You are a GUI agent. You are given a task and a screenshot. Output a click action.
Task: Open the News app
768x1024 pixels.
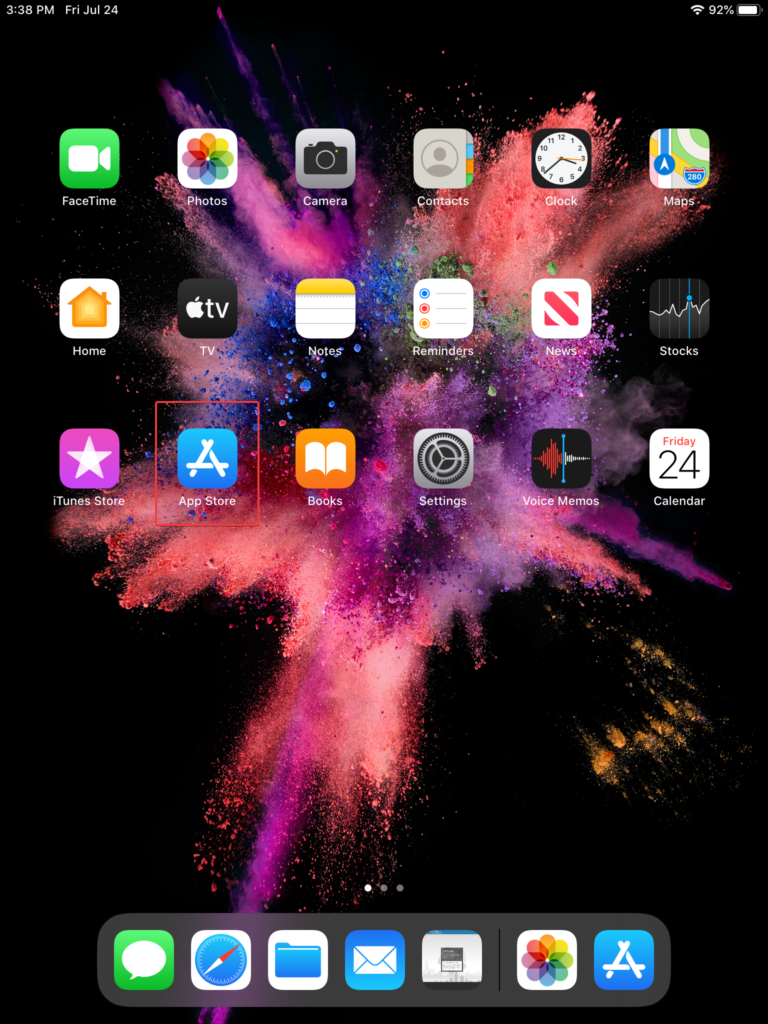click(561, 309)
